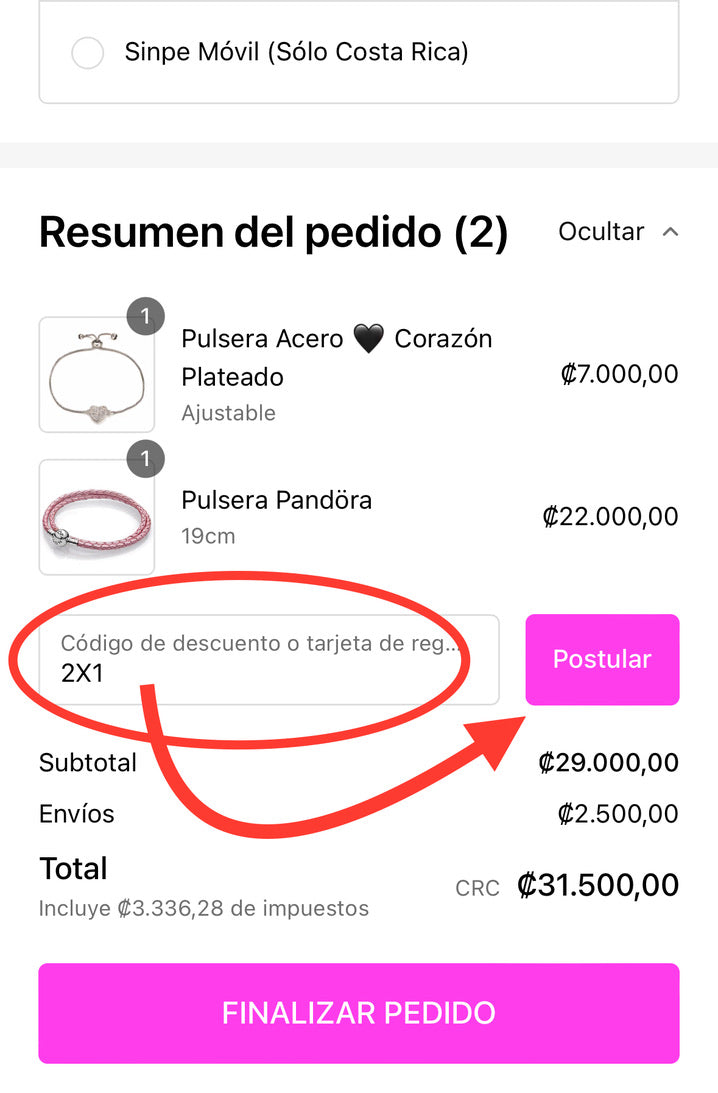Tap FINALIZAR PEDIDO to complete order

click(358, 1013)
